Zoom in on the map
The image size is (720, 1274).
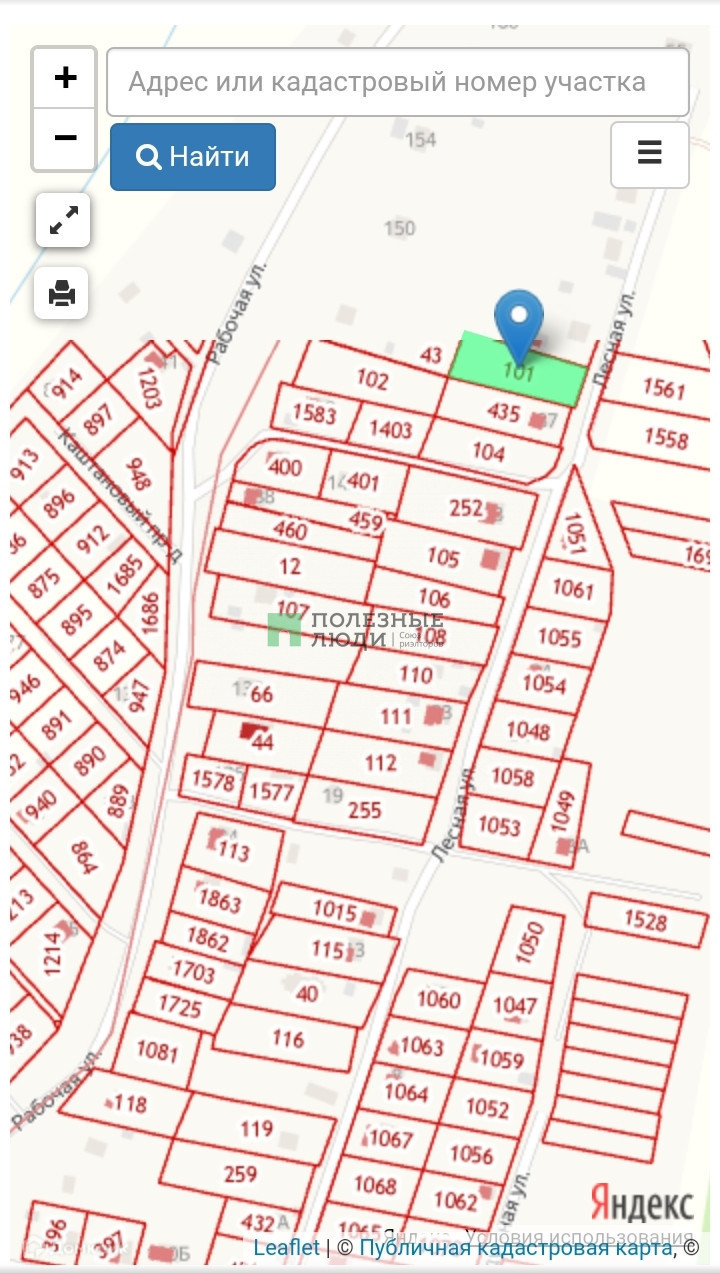[x=65, y=78]
